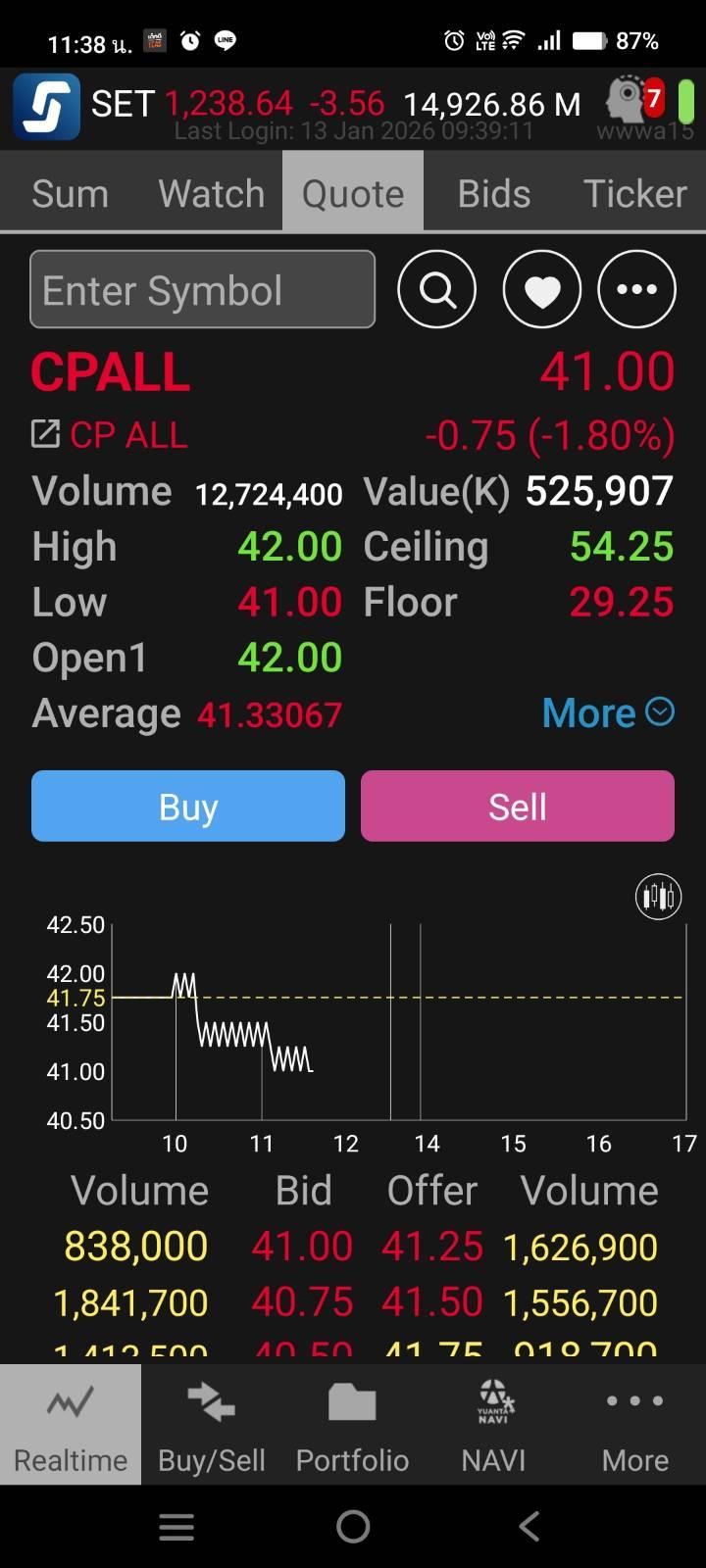Open the More menu in bottom bar
This screenshot has height=1568, width=706.
[634, 1424]
